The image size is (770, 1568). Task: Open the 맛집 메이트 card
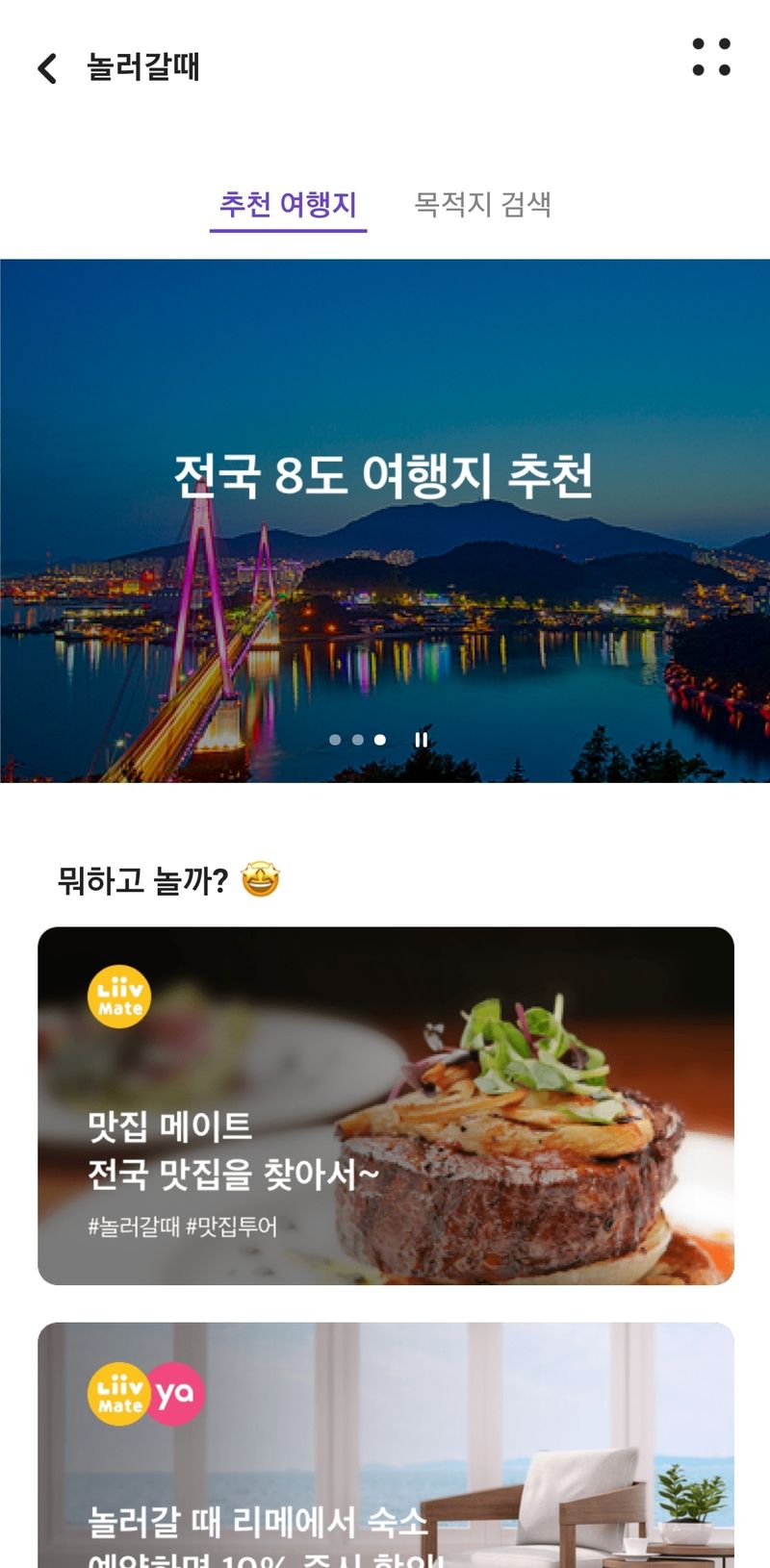(x=386, y=1105)
